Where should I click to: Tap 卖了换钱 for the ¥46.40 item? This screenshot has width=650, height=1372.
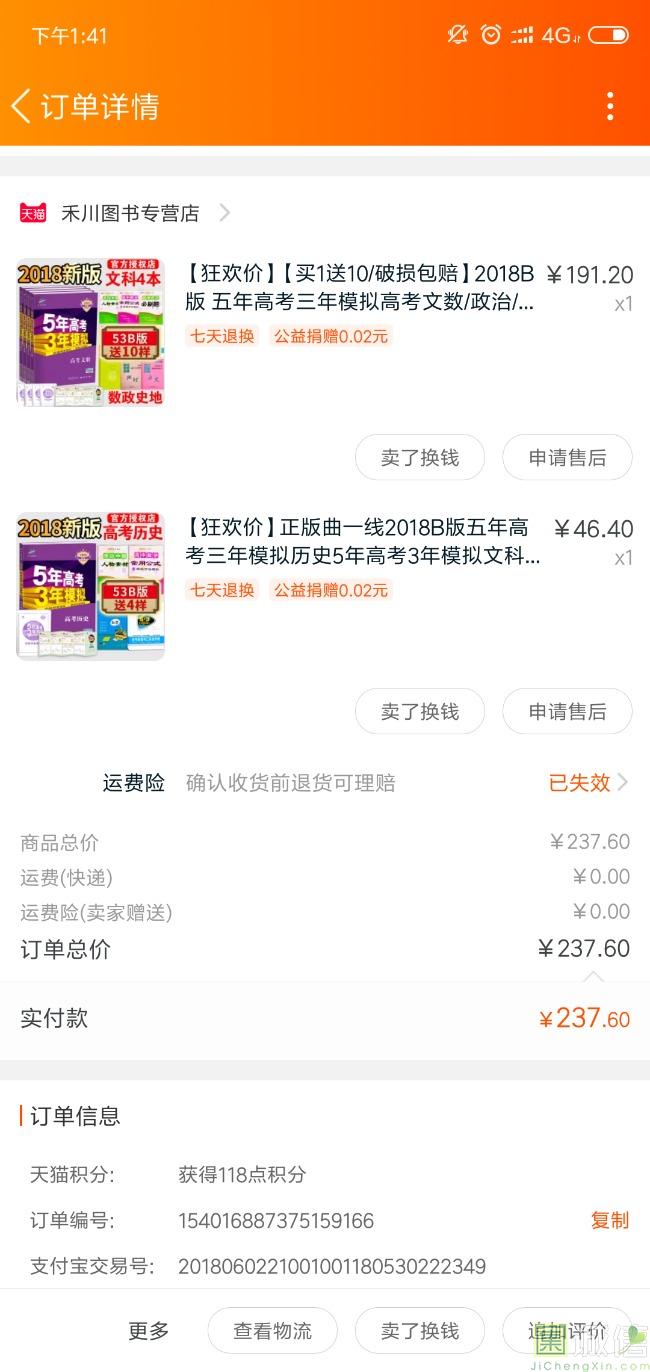click(419, 712)
